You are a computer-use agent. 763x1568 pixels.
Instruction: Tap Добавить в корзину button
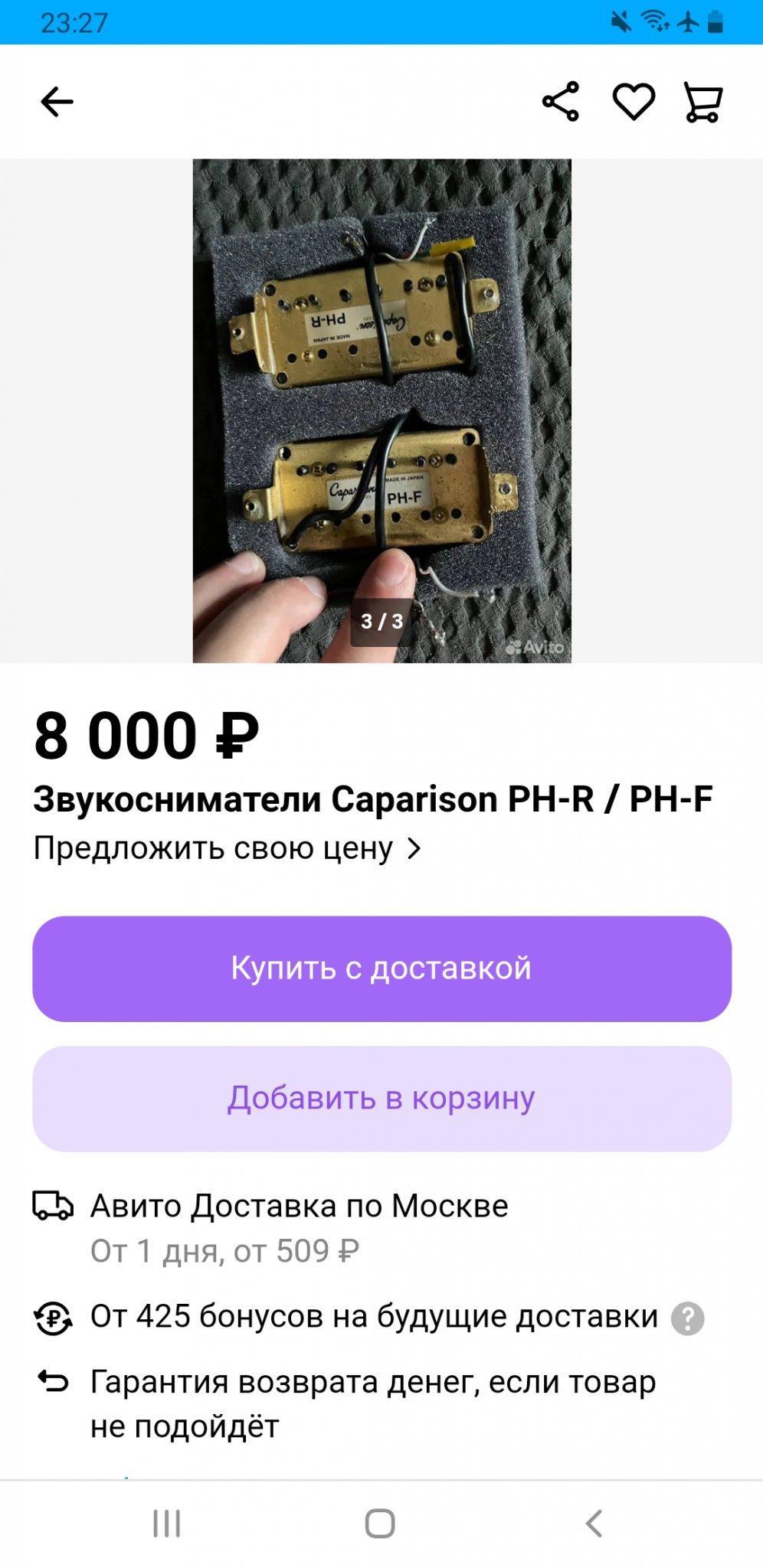coord(381,1099)
